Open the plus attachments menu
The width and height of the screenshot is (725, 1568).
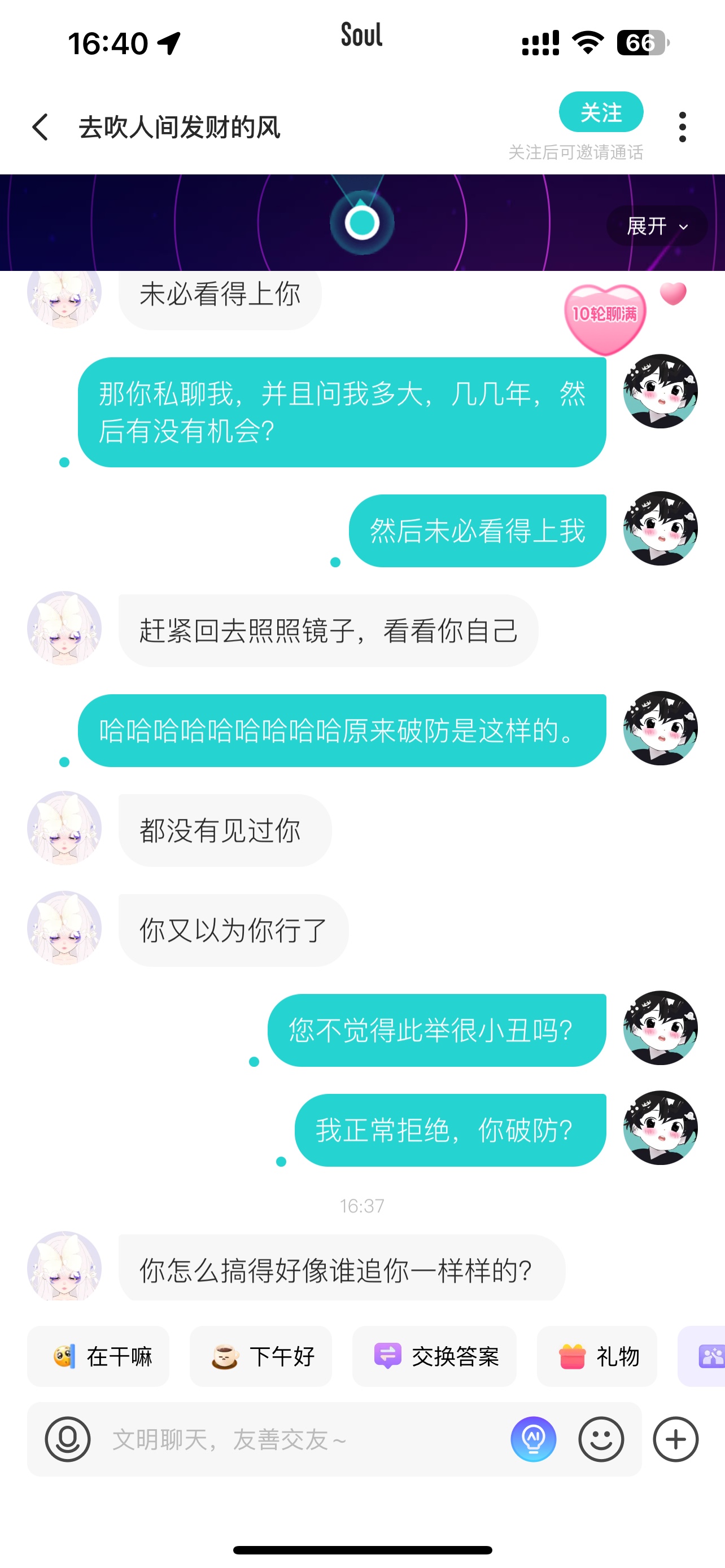click(x=676, y=1439)
